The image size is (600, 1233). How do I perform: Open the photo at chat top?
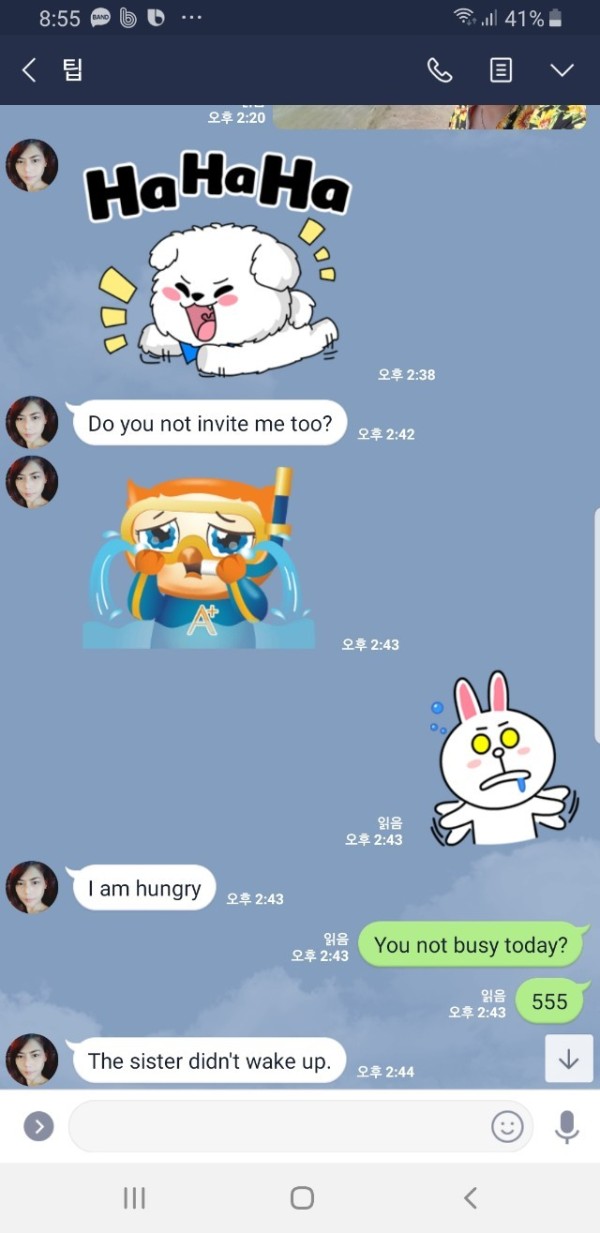[x=430, y=117]
